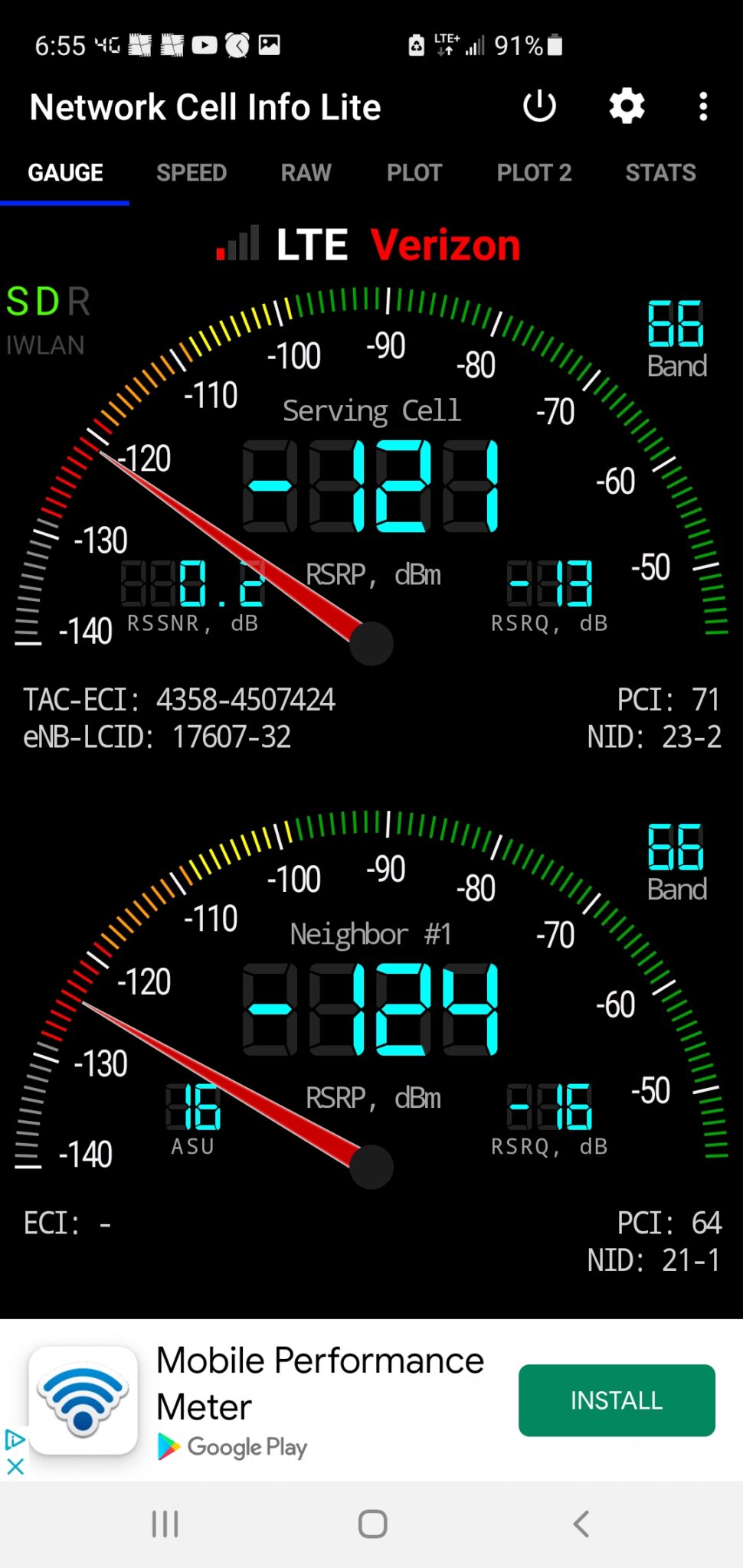Open the Mobile Performance Meter ad

tap(320, 1383)
